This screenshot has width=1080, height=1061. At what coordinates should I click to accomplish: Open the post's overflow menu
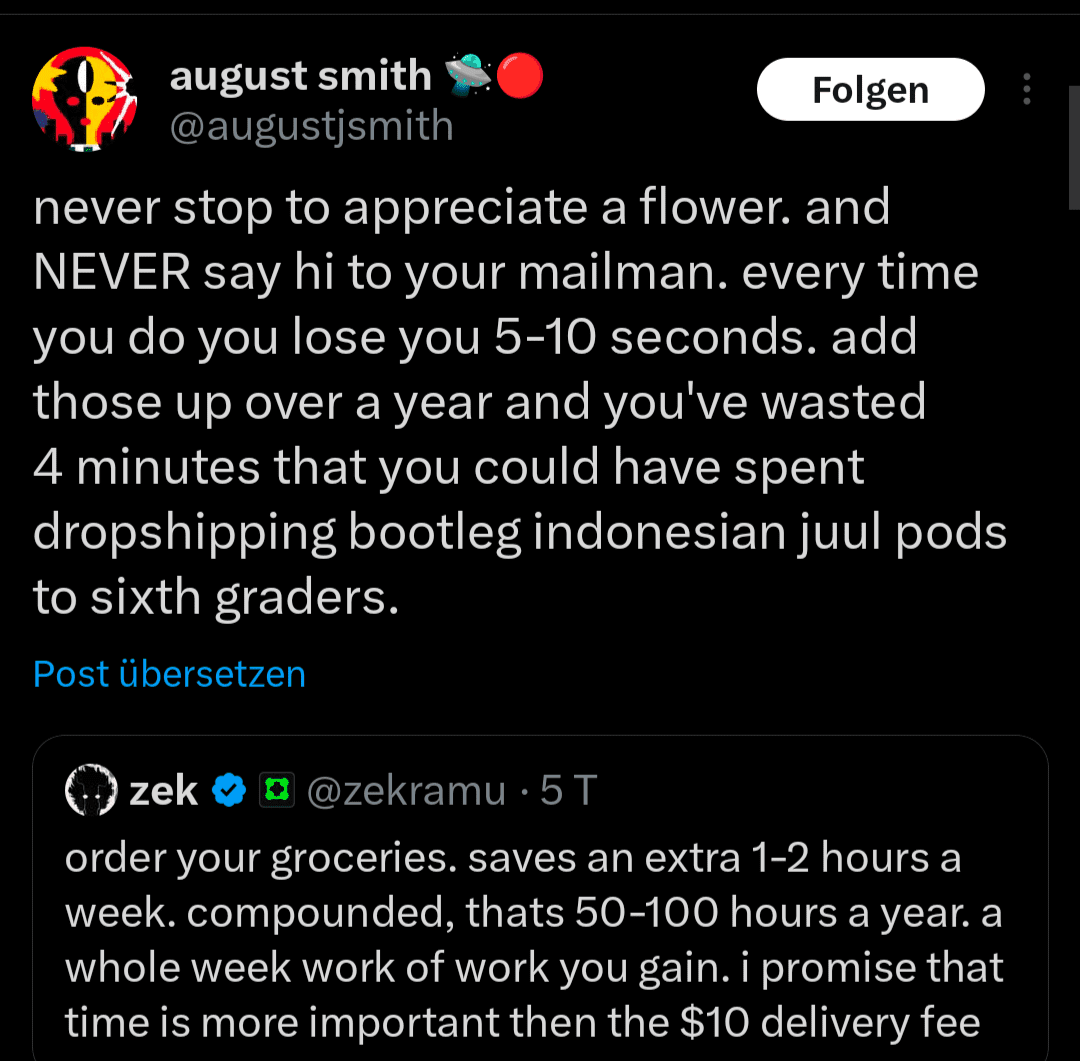click(1026, 90)
